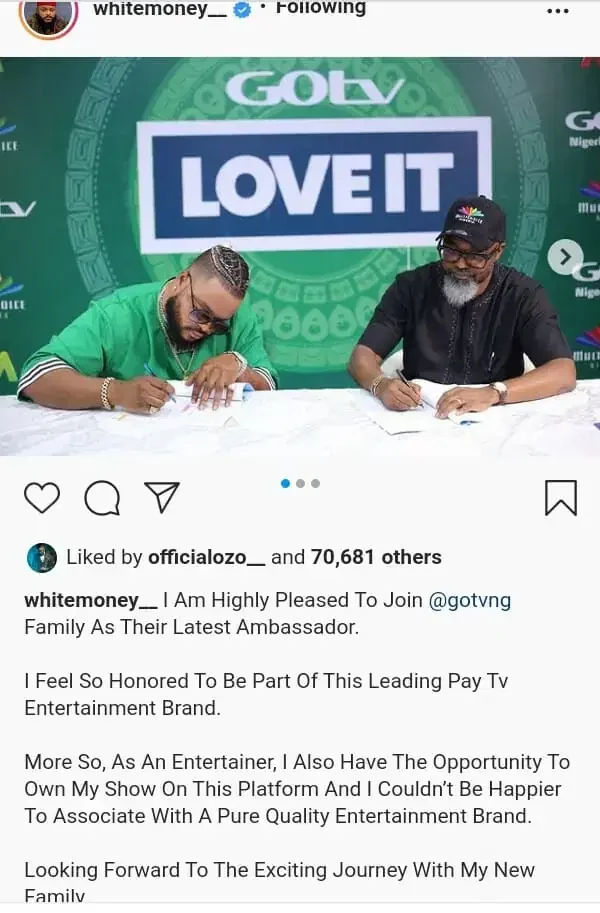Tap the Following button
This screenshot has width=600, height=913.
[320, 9]
